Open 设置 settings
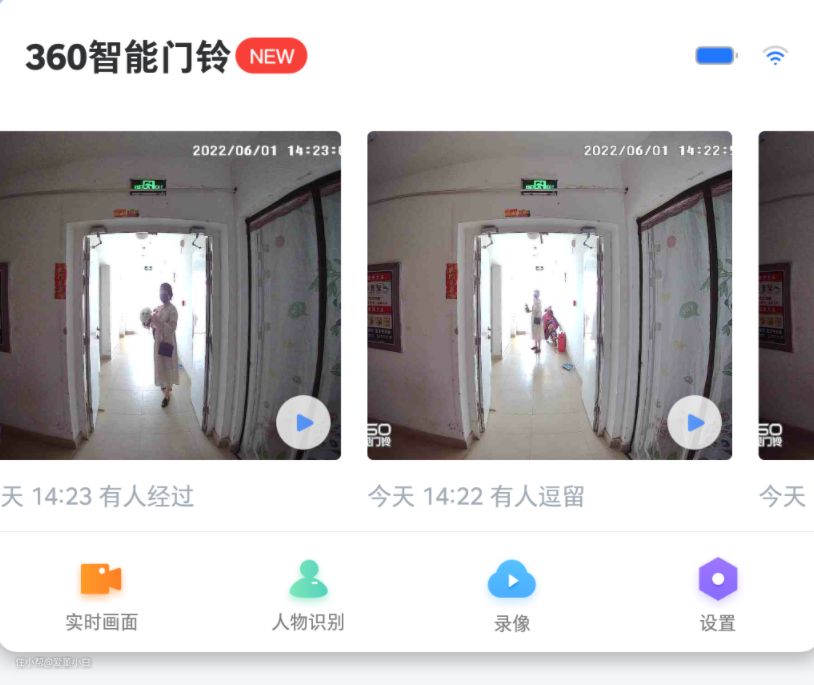This screenshot has width=814, height=685. [x=717, y=594]
